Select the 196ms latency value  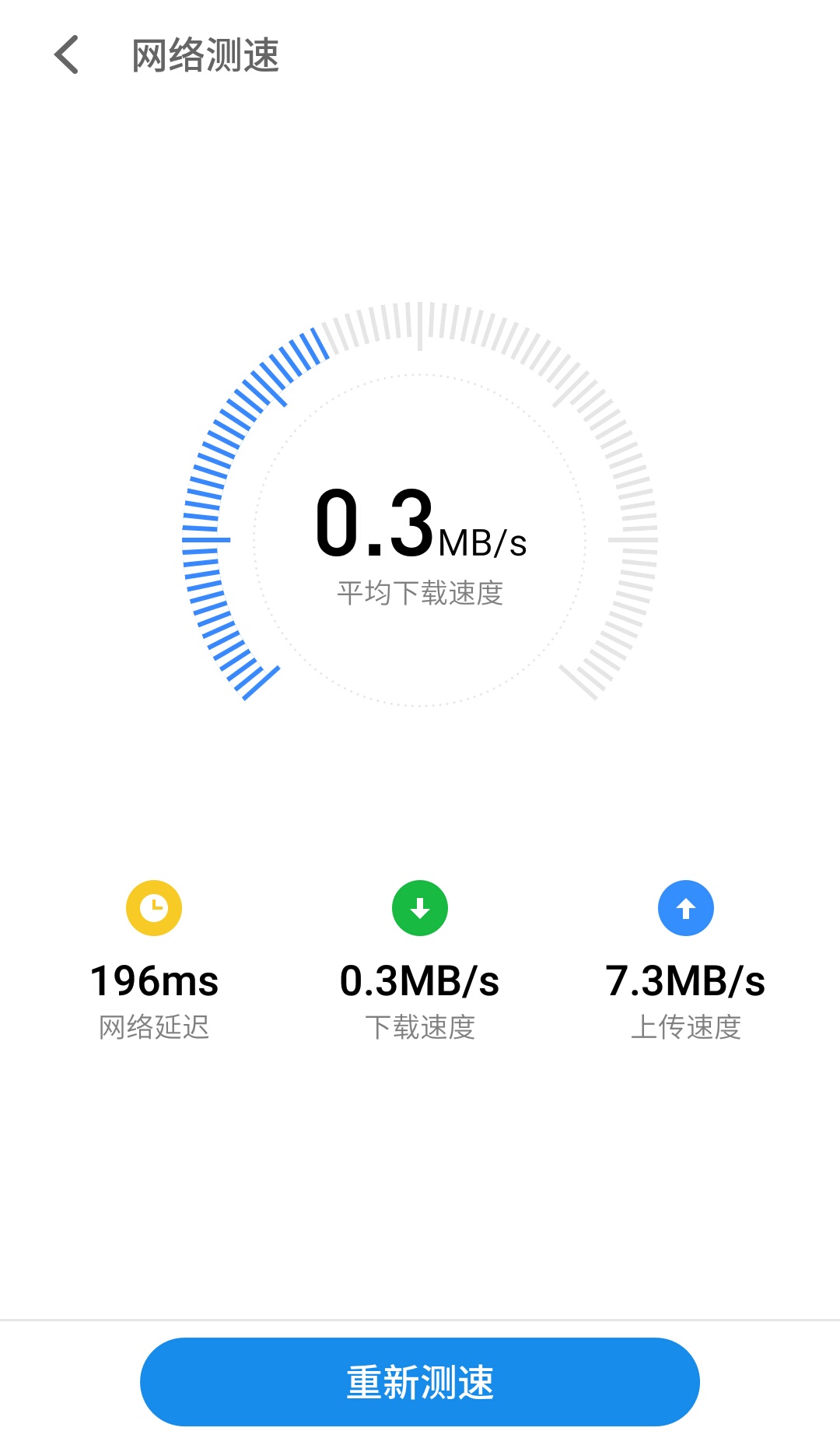click(154, 981)
